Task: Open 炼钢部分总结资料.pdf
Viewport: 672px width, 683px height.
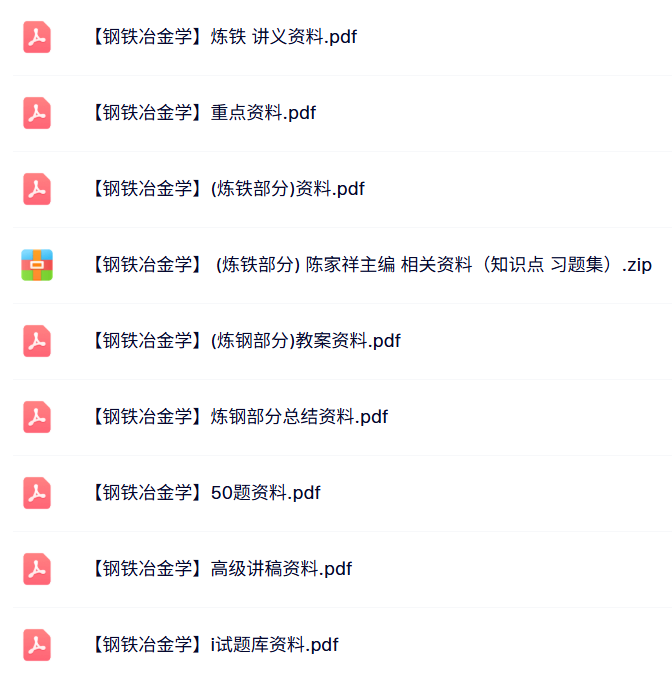Action: tap(238, 417)
